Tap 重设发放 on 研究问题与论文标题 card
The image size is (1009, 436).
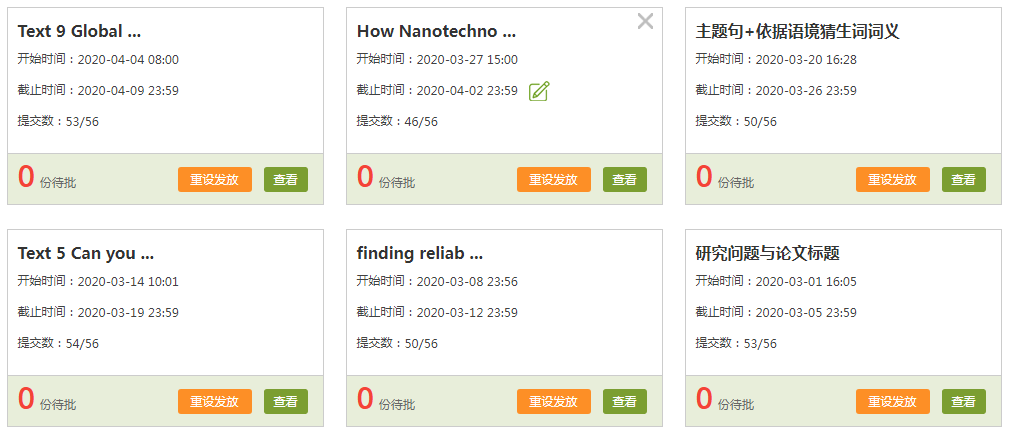[893, 402]
